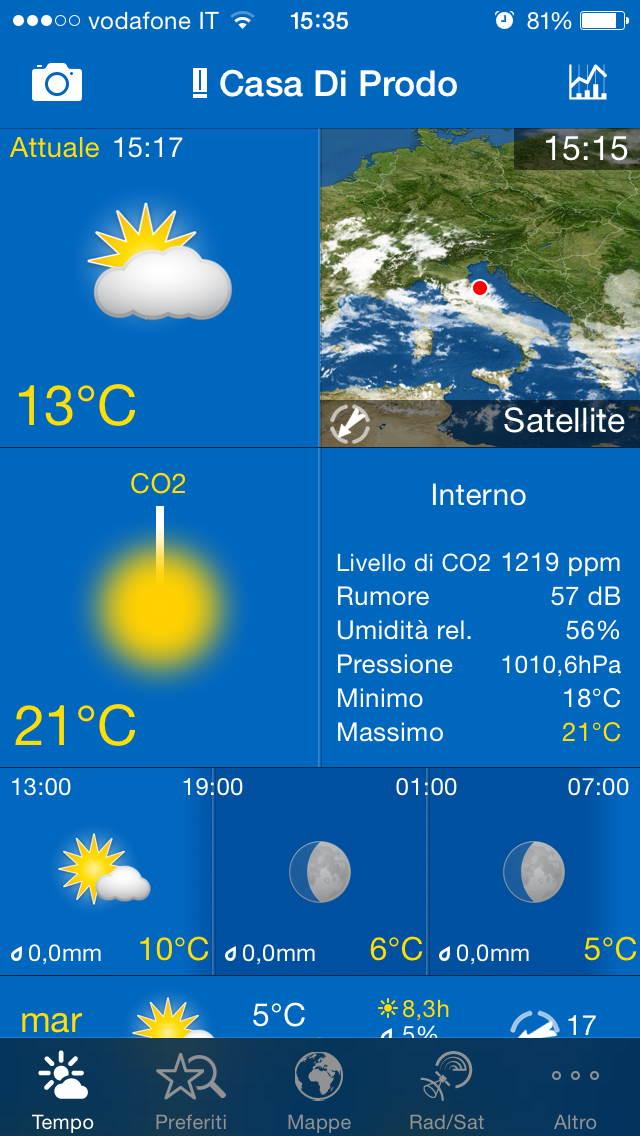Open the Interno details panel

[x=480, y=608]
